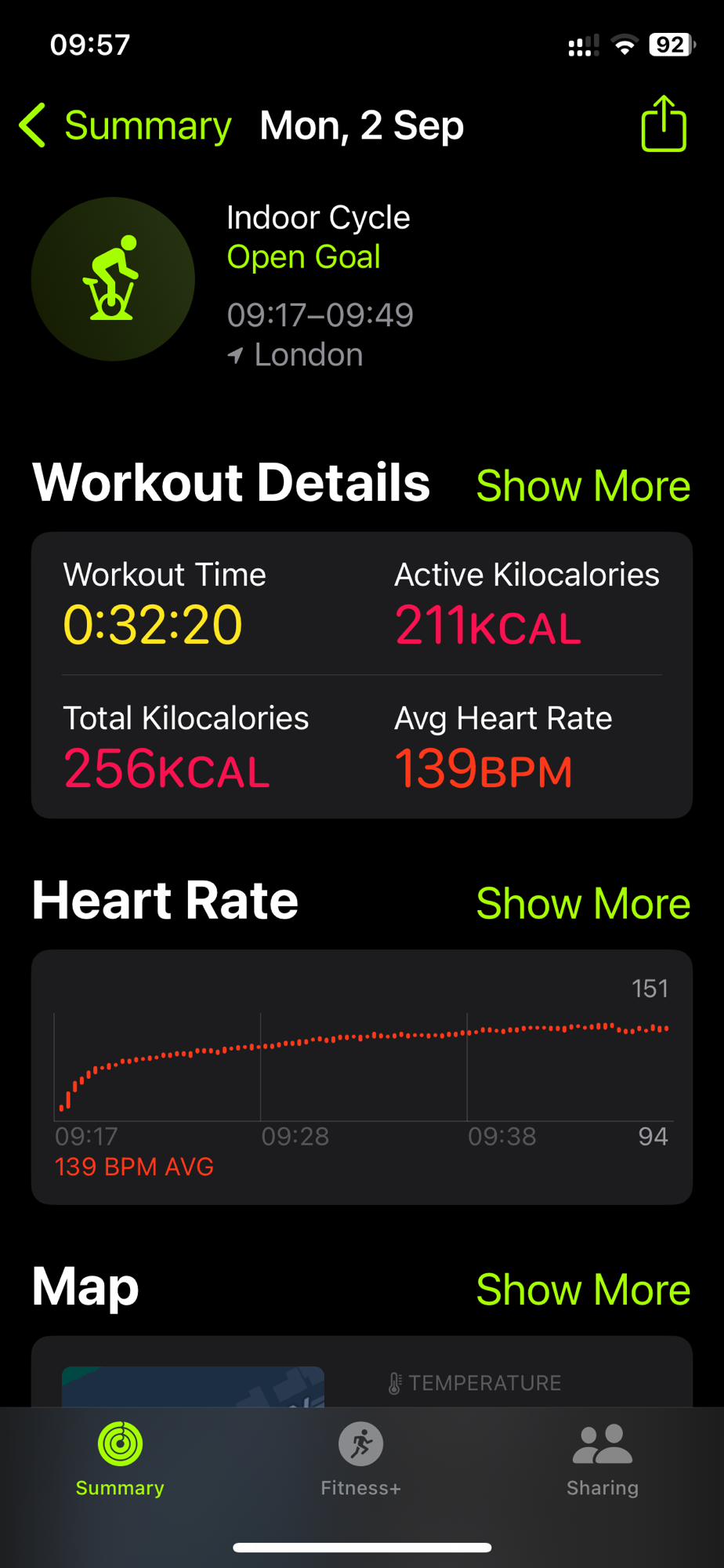The height and width of the screenshot is (1568, 724).
Task: Show more of the Map section
Action: [583, 1290]
